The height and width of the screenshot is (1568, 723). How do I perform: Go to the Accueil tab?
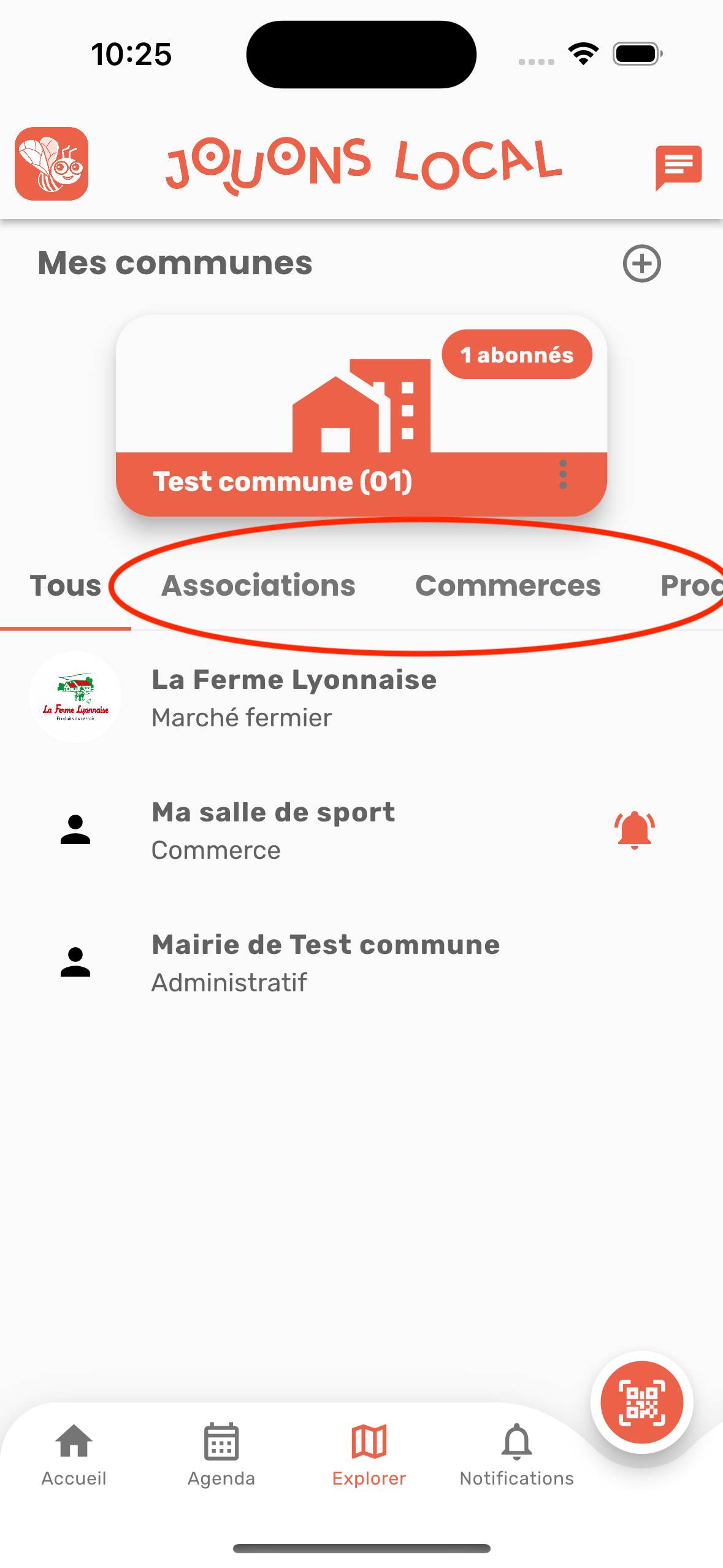click(x=74, y=1455)
